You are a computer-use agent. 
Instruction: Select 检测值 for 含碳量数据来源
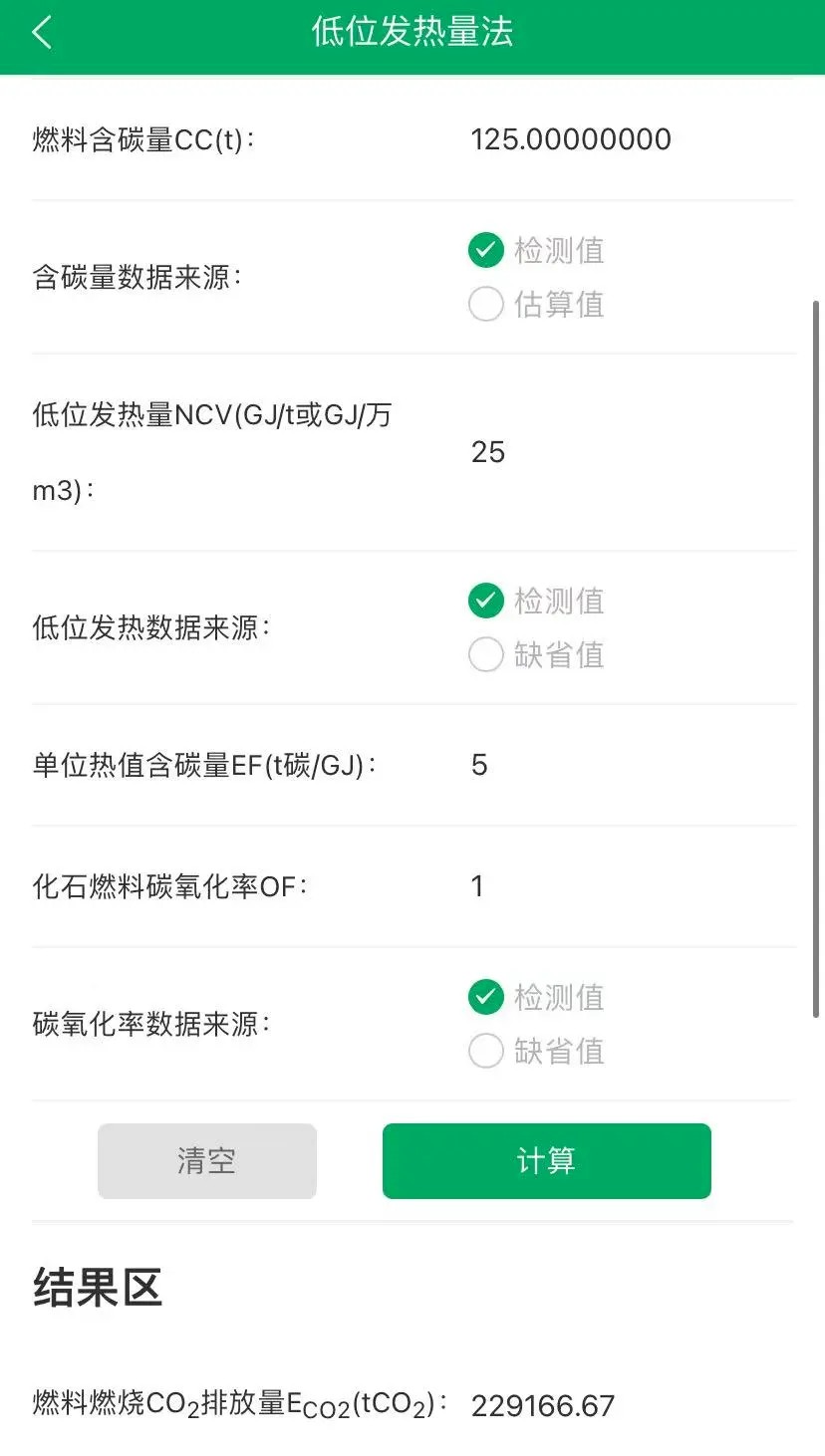pyautogui.click(x=486, y=250)
